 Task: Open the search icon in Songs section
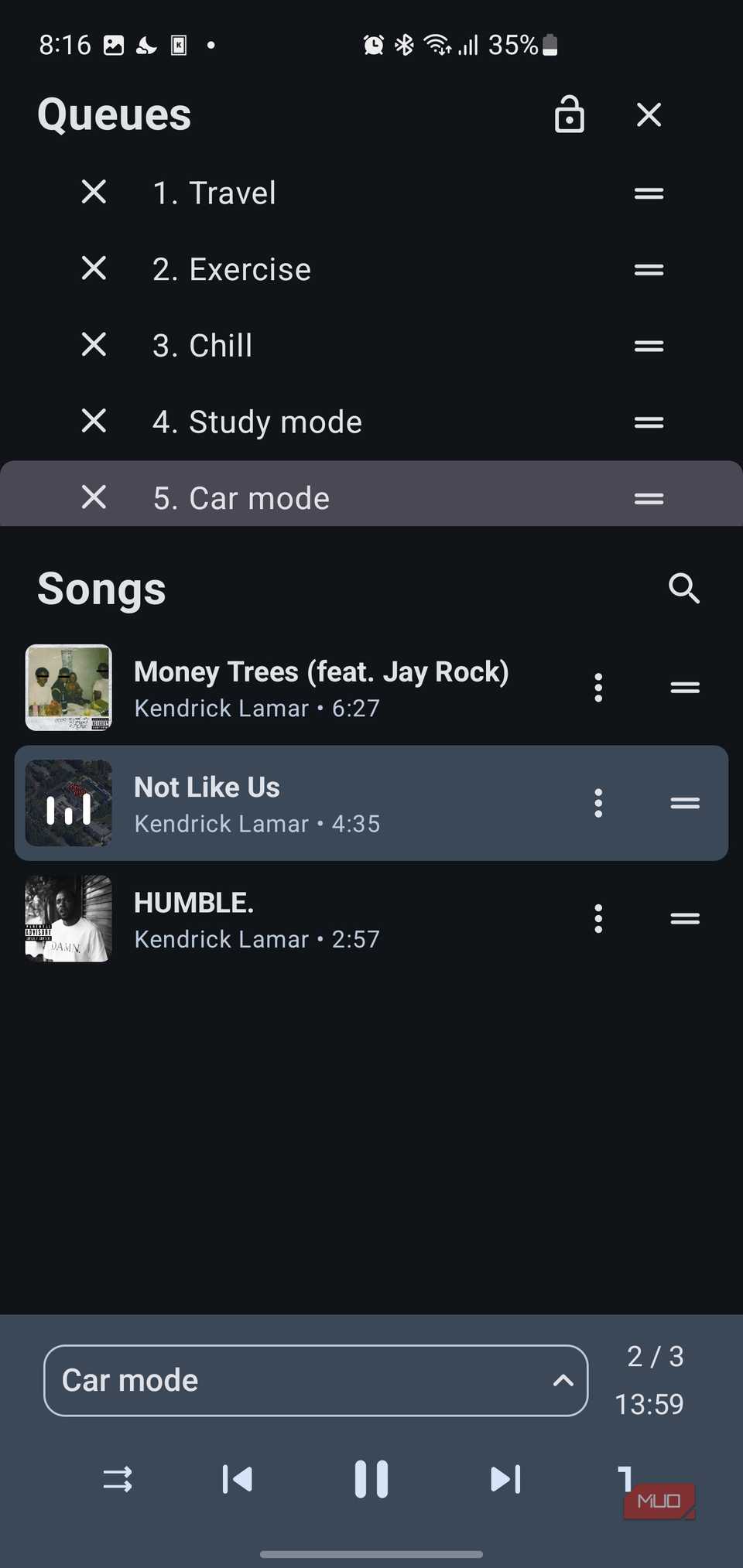click(x=684, y=589)
